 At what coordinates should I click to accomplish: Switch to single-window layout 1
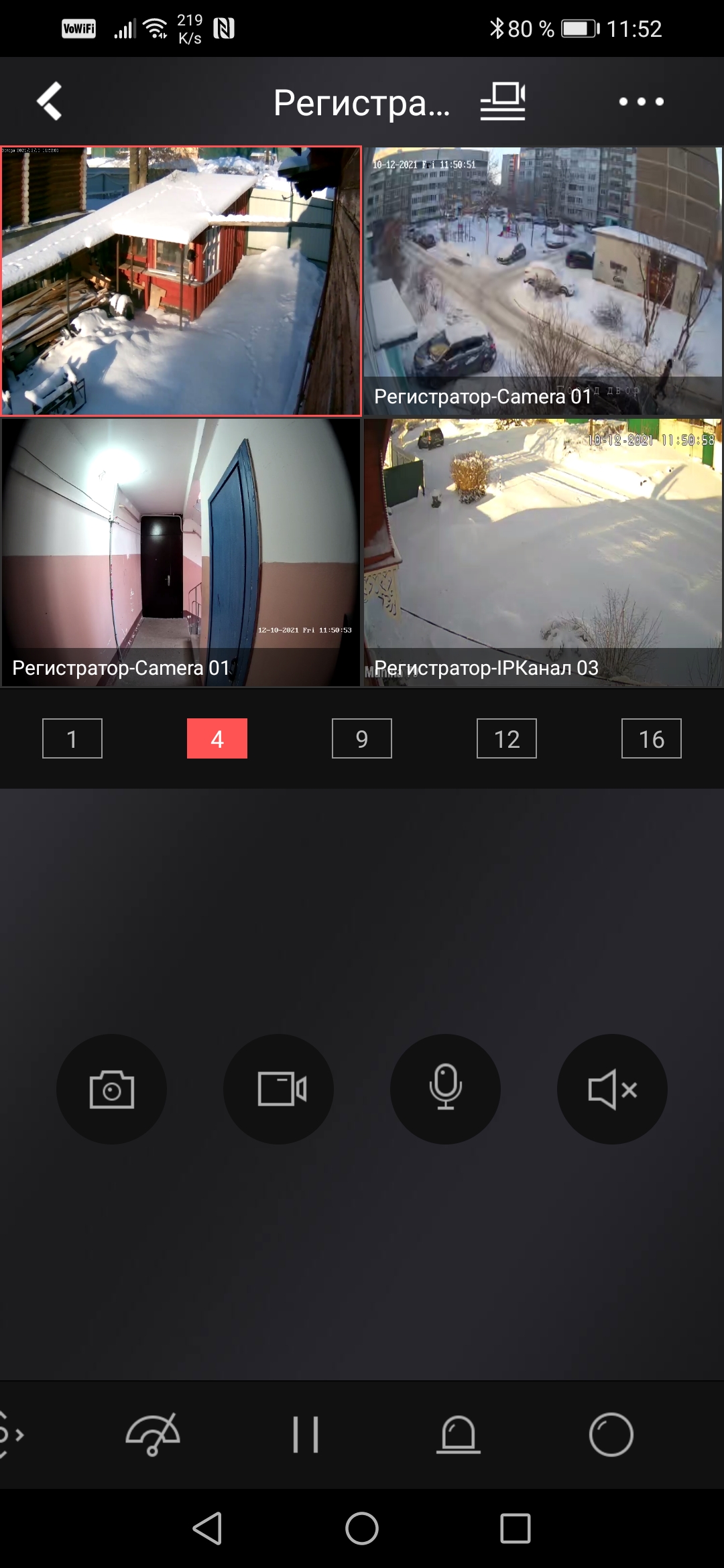[72, 738]
